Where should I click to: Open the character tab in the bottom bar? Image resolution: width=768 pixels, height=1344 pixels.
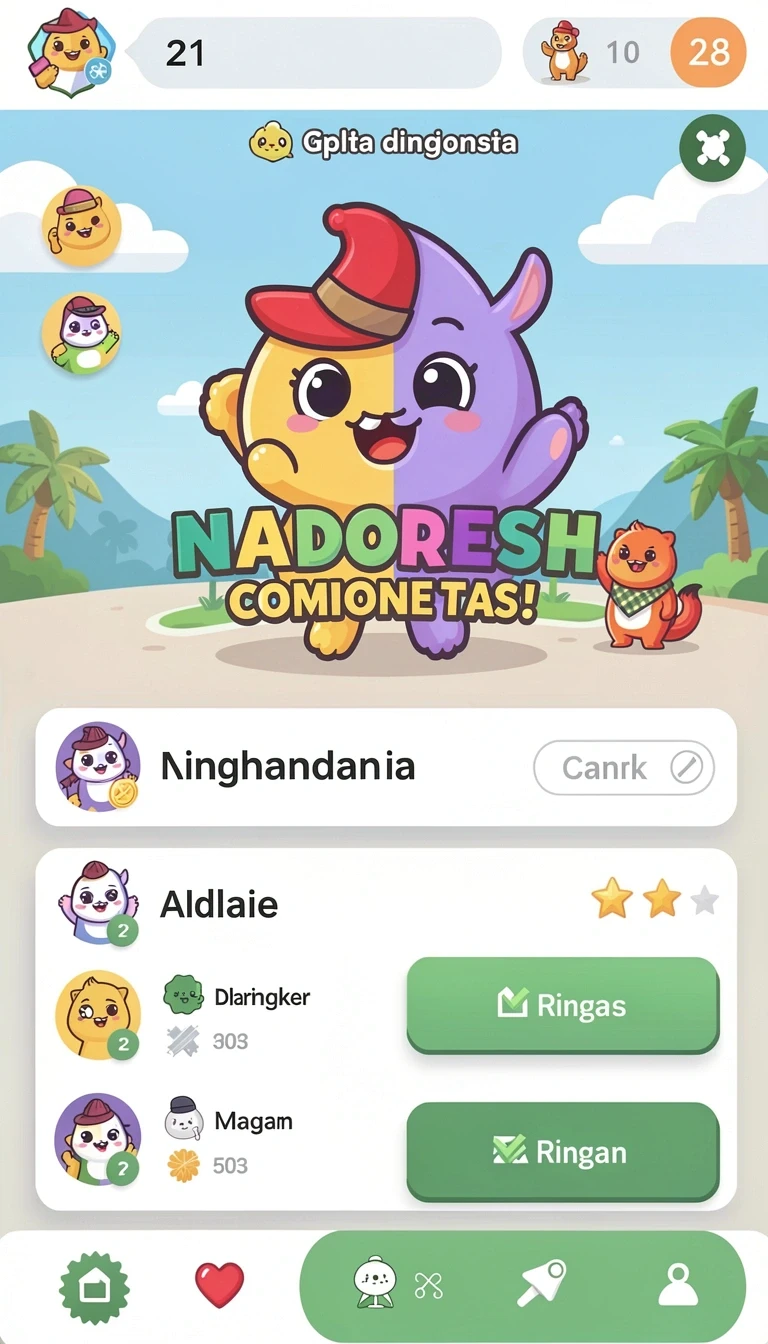pos(399,1284)
